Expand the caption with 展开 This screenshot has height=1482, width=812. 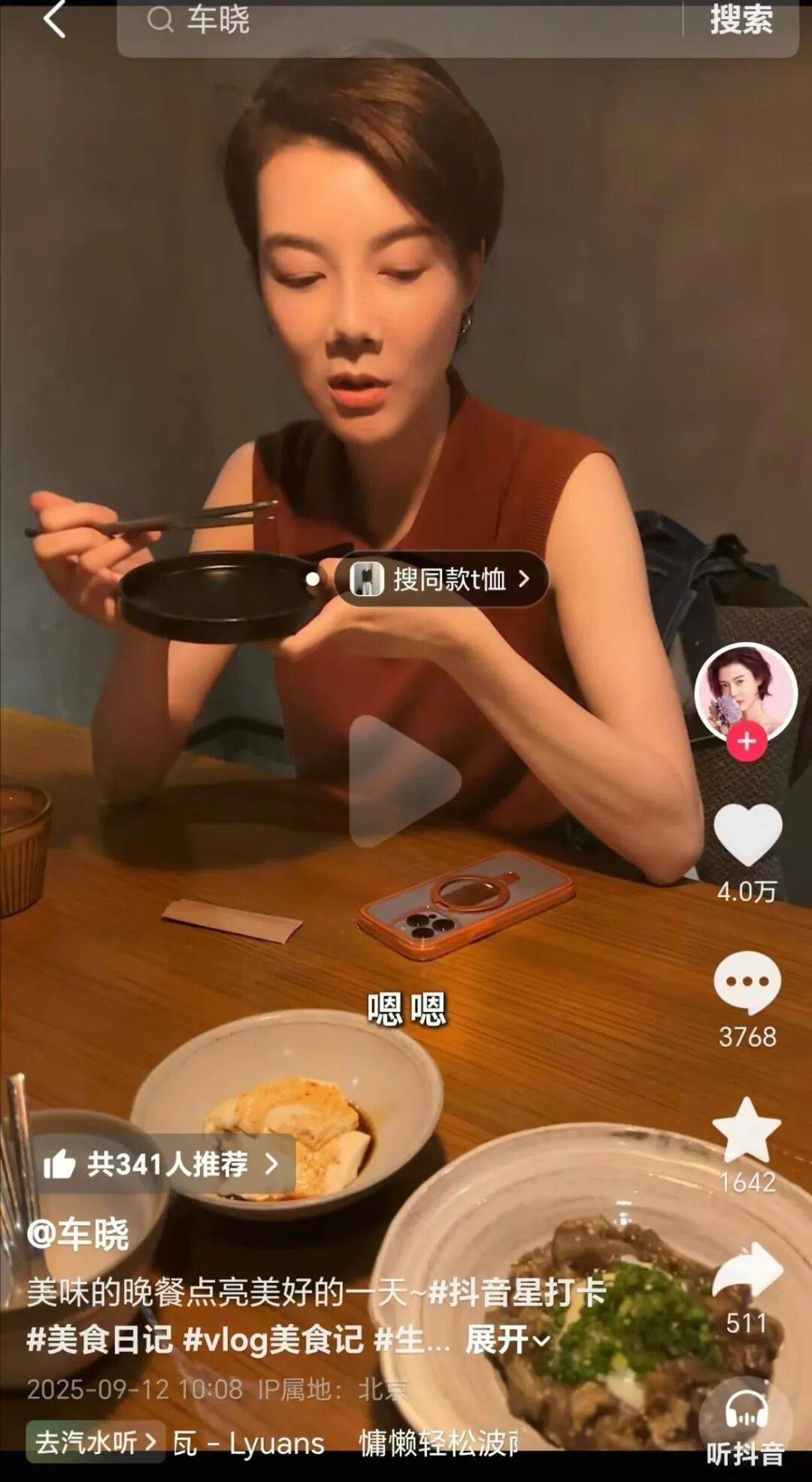tap(507, 1340)
